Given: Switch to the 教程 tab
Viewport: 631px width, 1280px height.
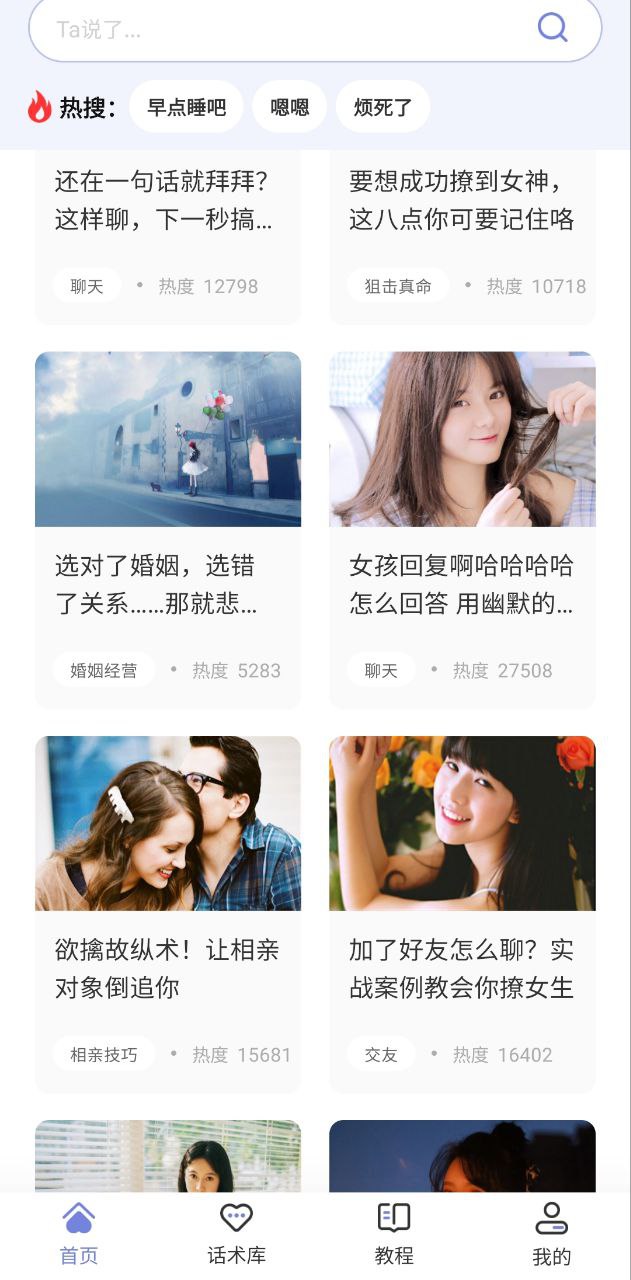Looking at the screenshot, I should (x=394, y=1235).
